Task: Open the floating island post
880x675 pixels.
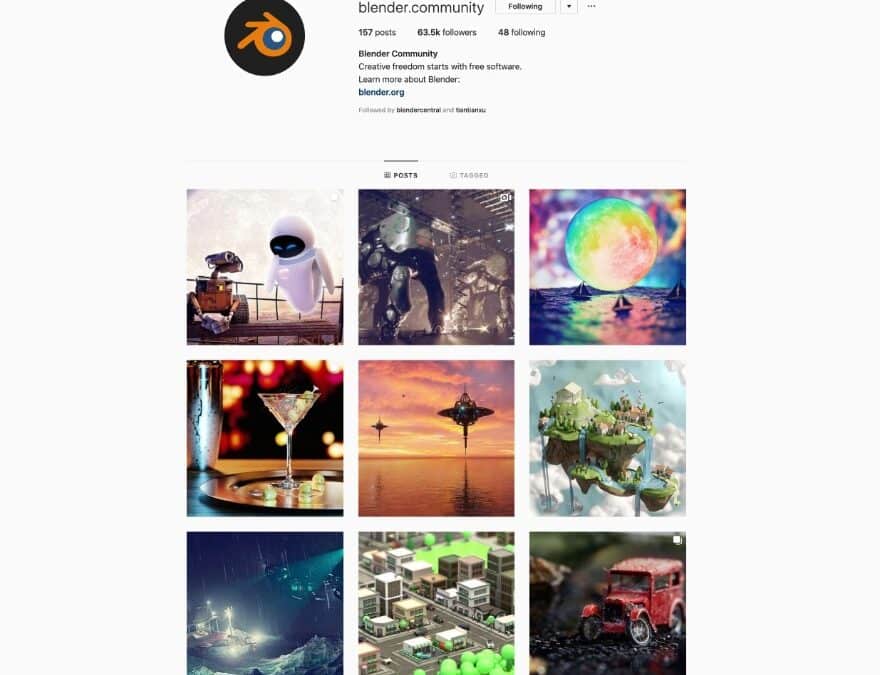Action: pyautogui.click(x=607, y=438)
